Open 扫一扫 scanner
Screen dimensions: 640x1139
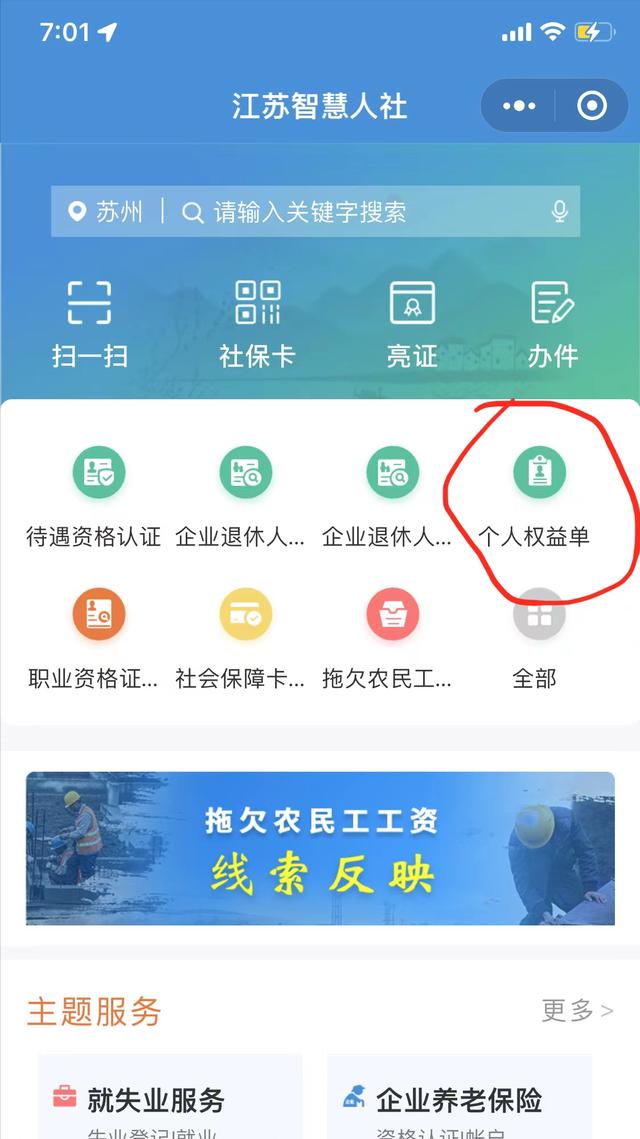tap(90, 323)
